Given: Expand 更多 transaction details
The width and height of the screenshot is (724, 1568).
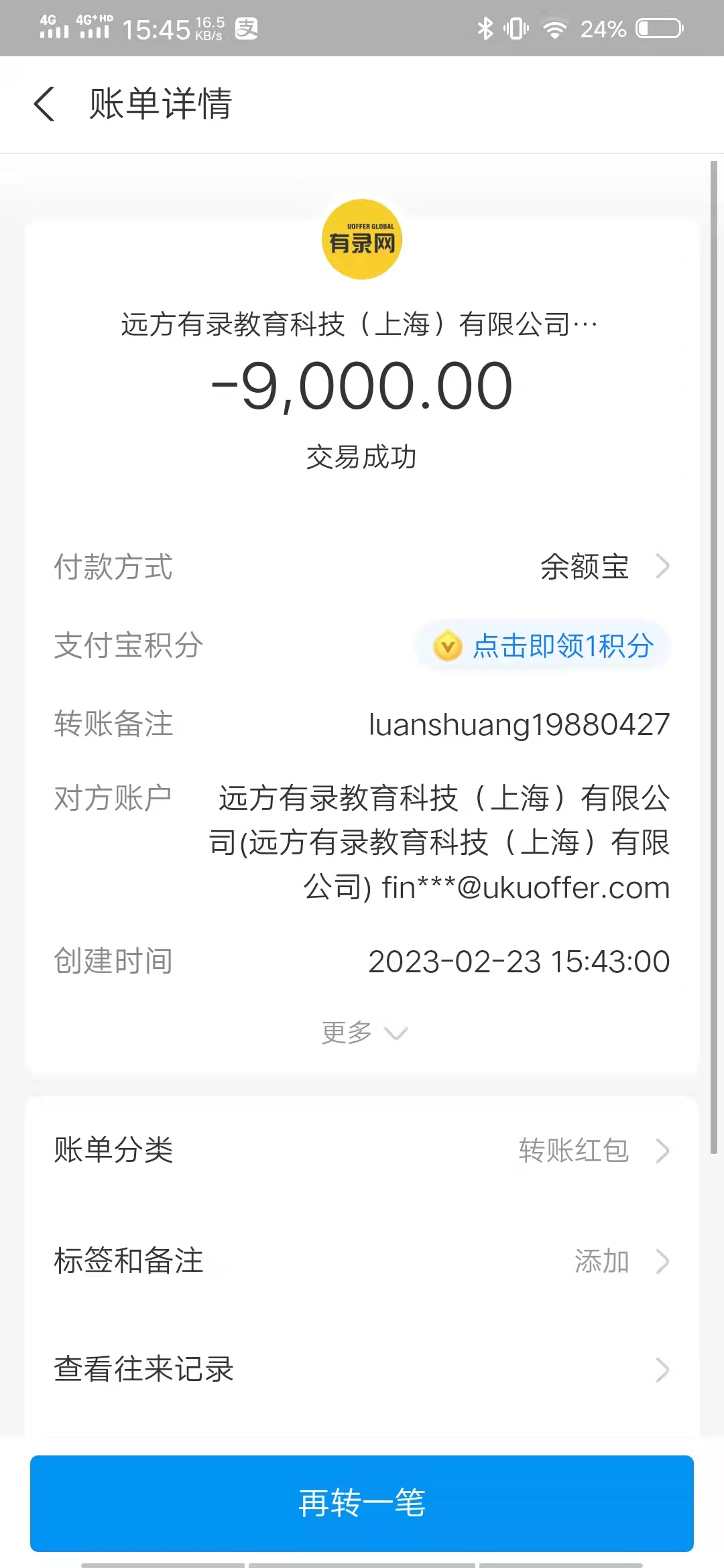Looking at the screenshot, I should (363, 1033).
